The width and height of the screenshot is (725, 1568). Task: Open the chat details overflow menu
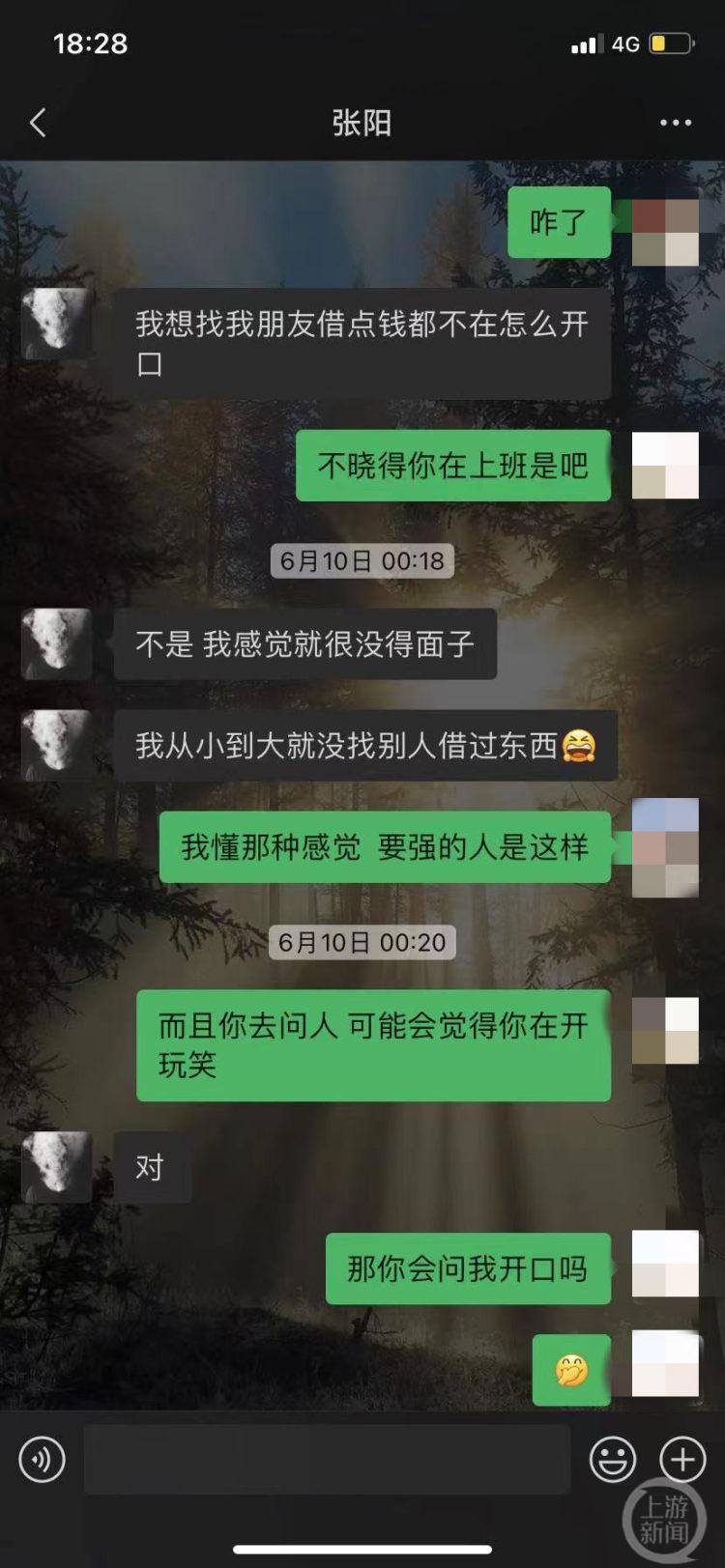[675, 123]
